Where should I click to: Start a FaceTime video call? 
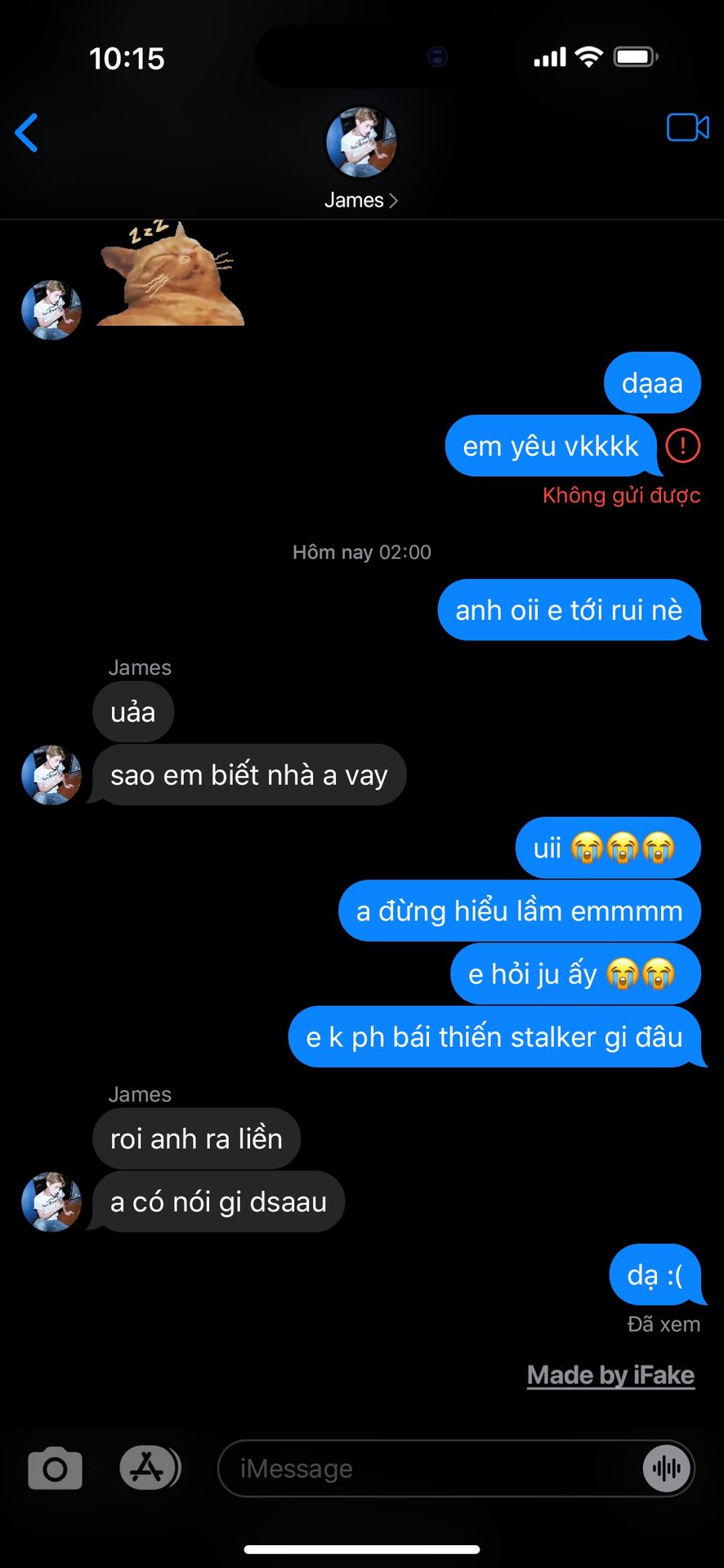coord(687,128)
